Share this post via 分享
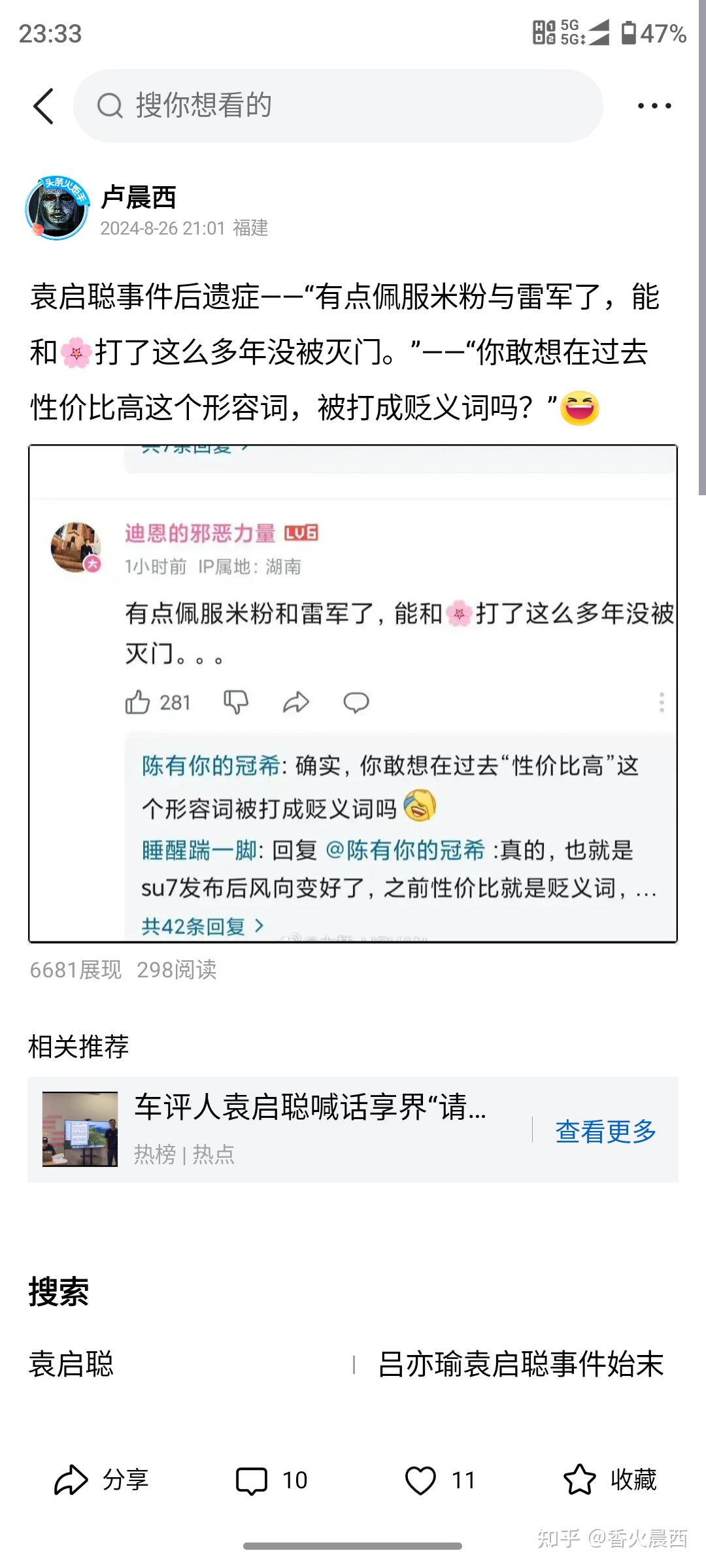The height and width of the screenshot is (1568, 706). (x=102, y=1480)
